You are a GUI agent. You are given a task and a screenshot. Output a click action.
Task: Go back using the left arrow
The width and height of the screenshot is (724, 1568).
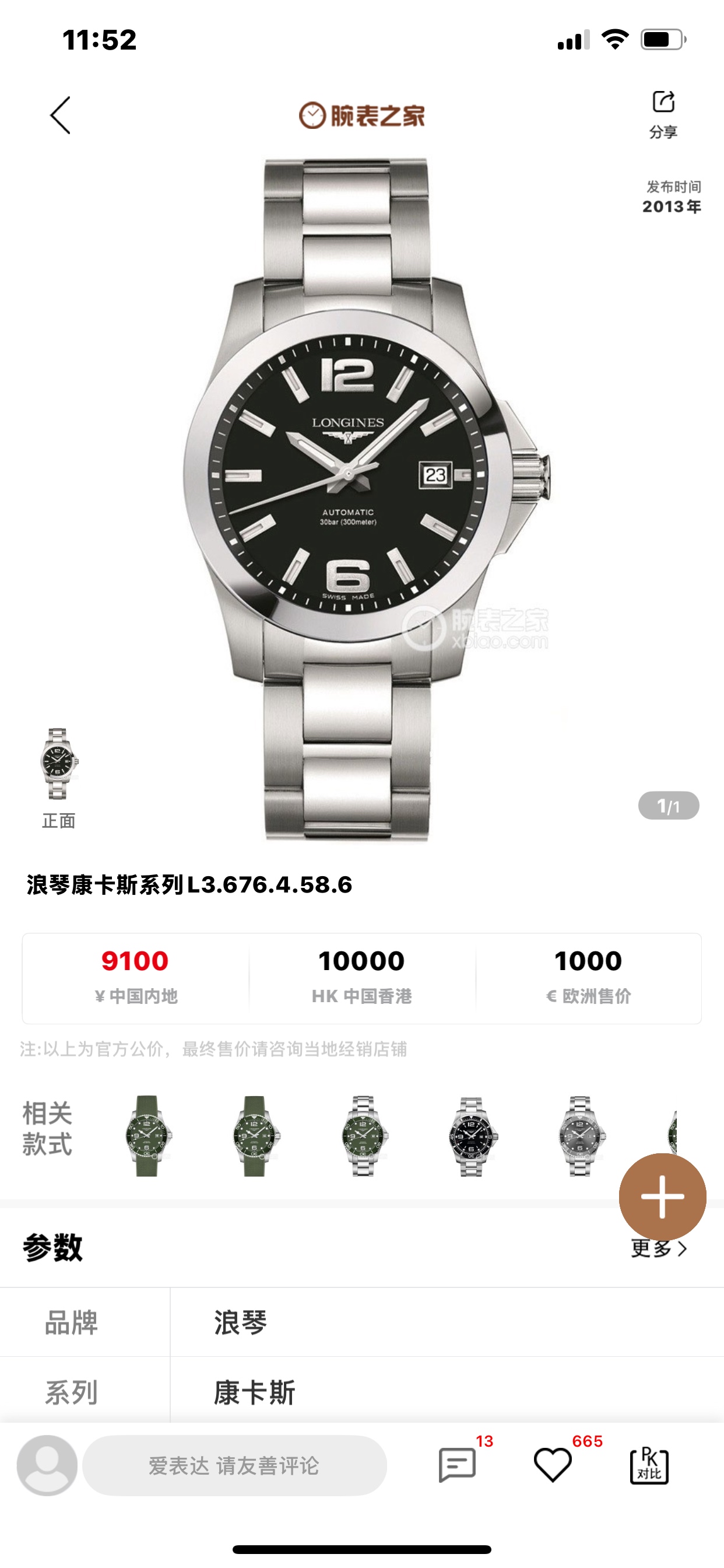click(60, 115)
